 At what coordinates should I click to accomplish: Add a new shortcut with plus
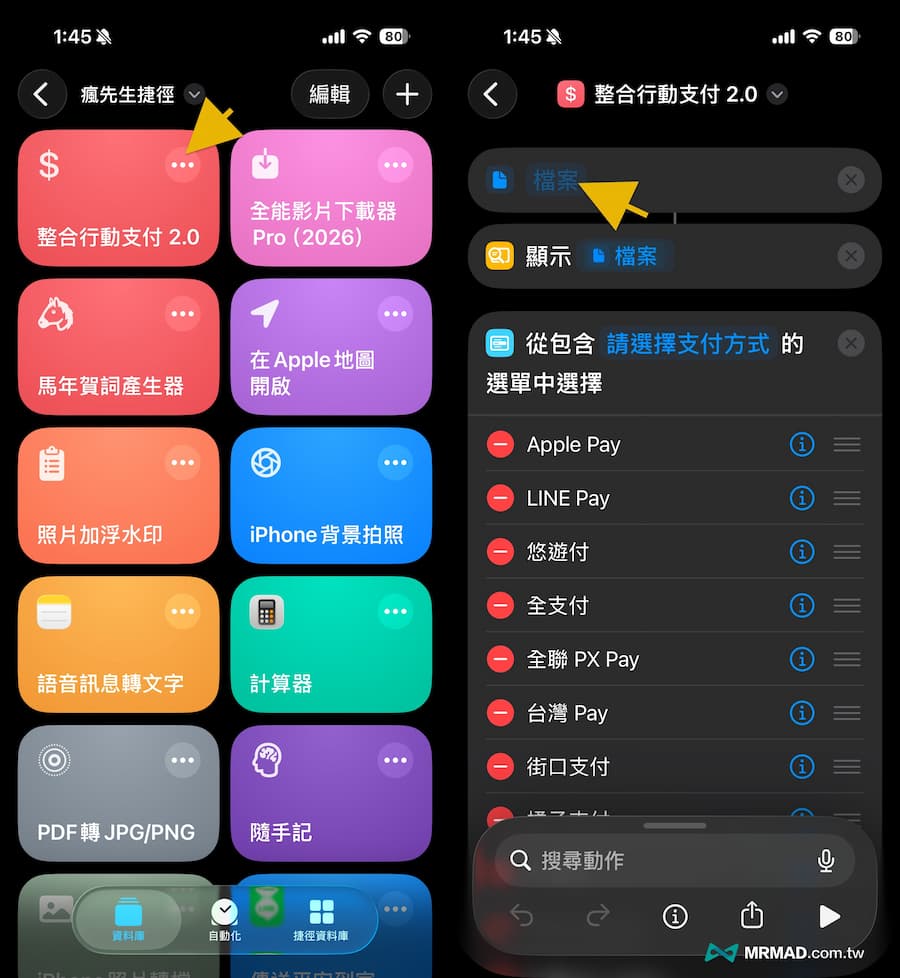[407, 95]
